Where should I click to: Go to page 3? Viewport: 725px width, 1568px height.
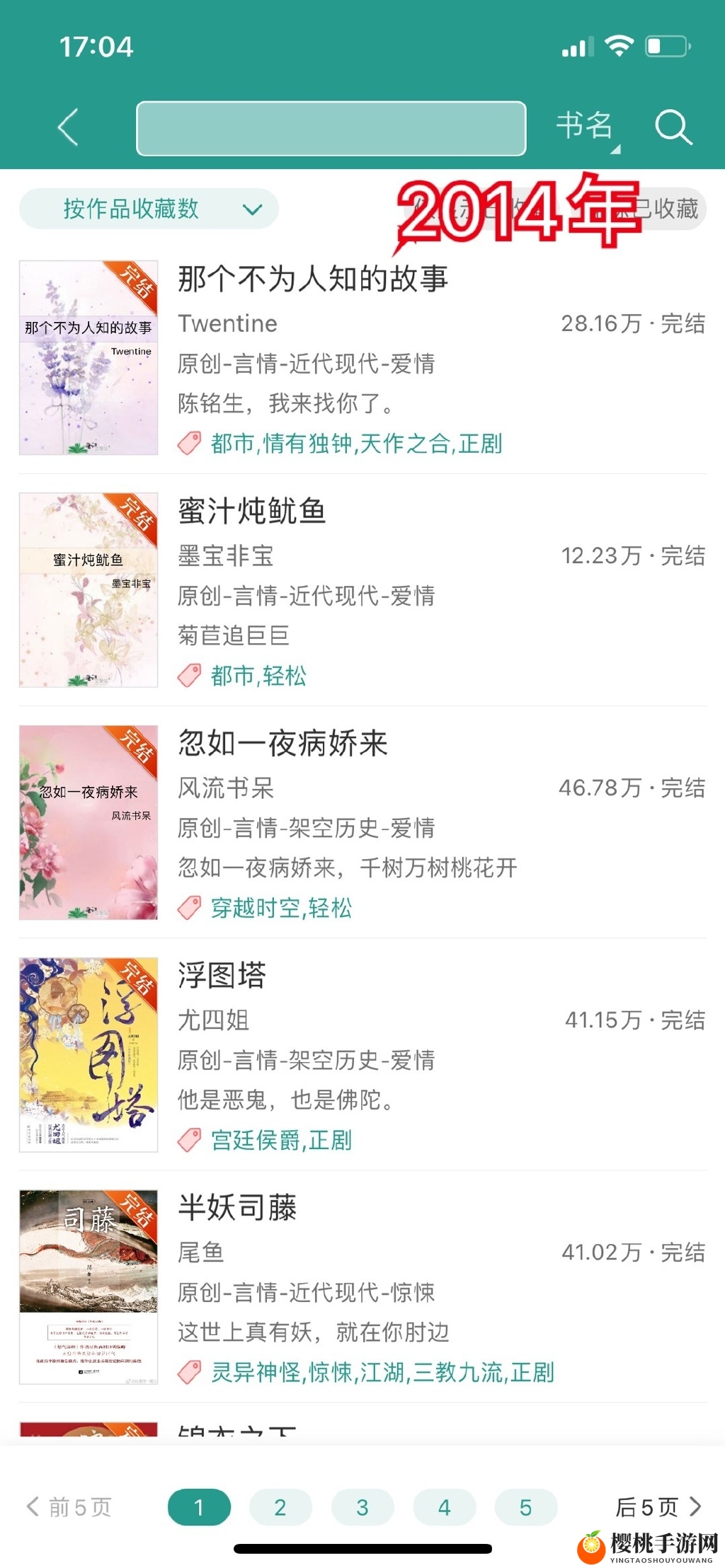362,1507
